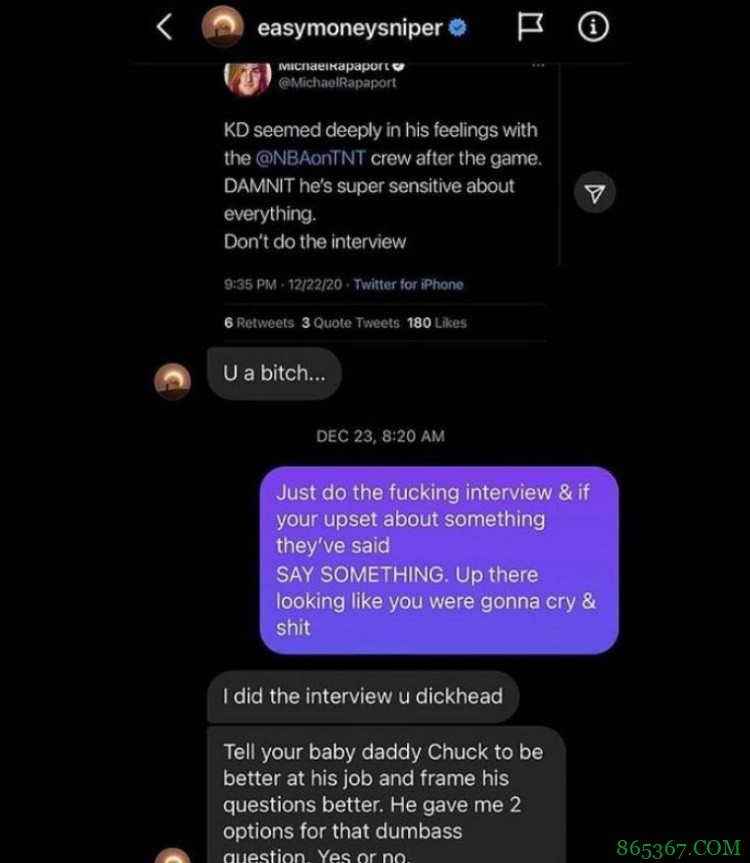
Task: Open conversation details info icon
Action: [x=595, y=28]
